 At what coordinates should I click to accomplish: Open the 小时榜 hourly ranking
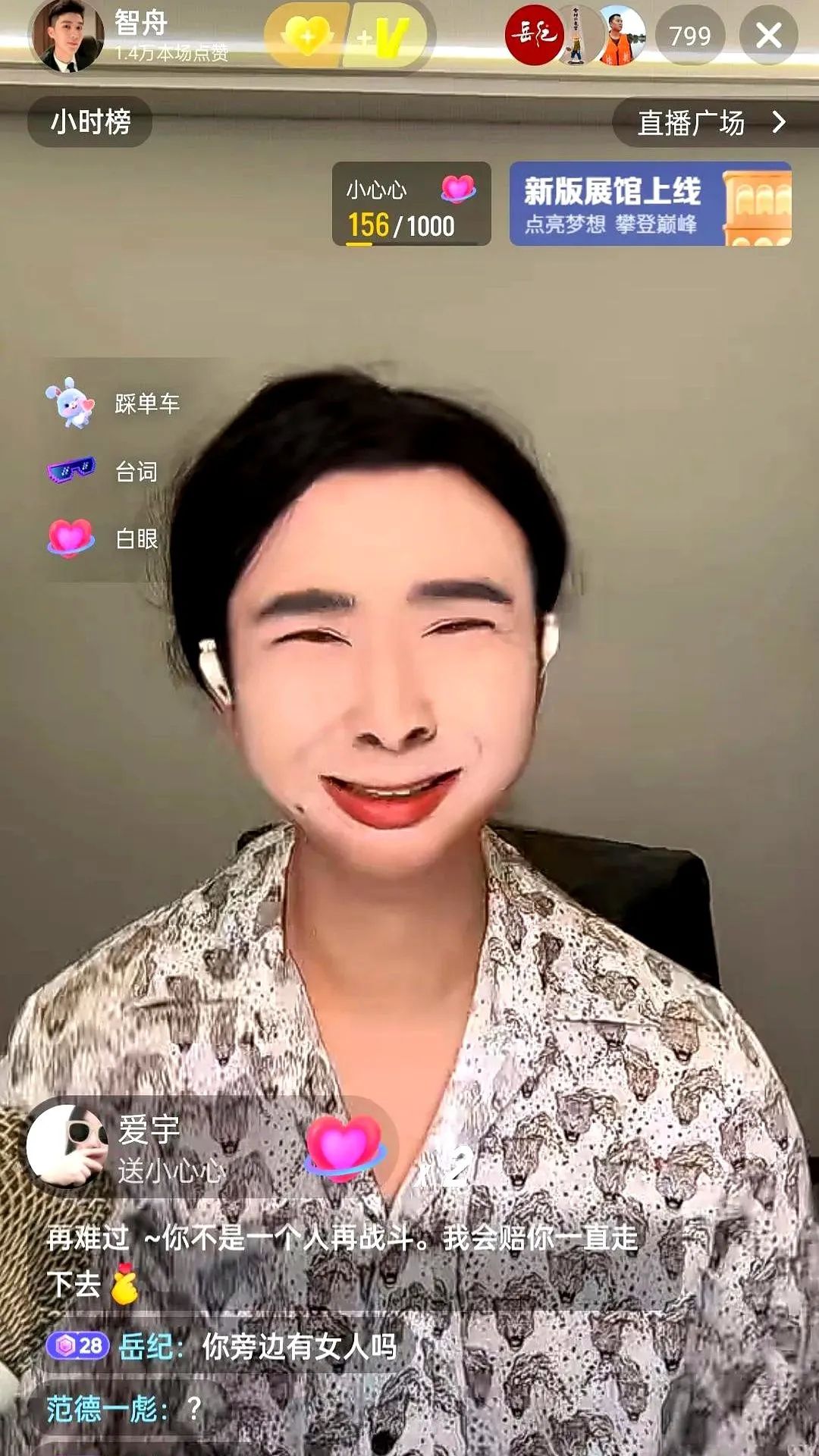90,121
